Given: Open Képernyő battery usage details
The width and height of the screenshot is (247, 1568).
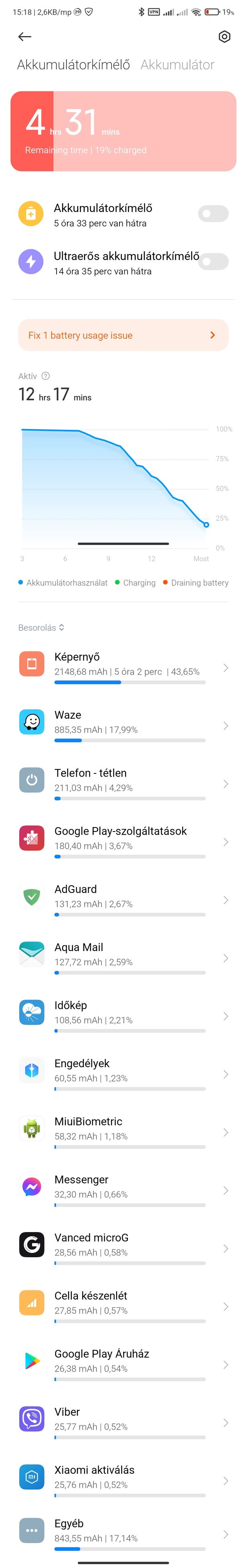Looking at the screenshot, I should (x=123, y=668).
